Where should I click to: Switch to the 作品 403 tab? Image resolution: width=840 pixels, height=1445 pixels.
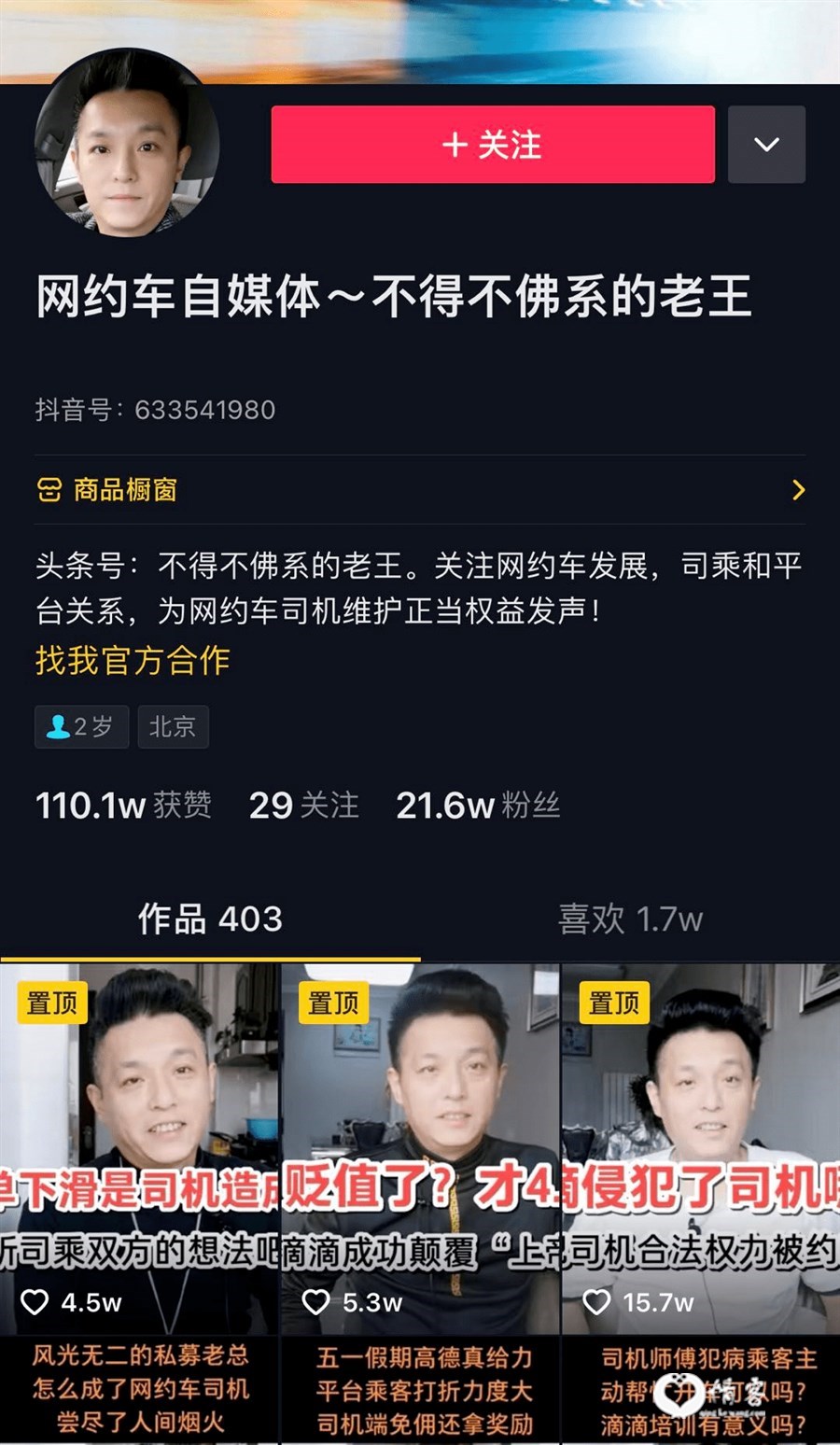point(210,919)
